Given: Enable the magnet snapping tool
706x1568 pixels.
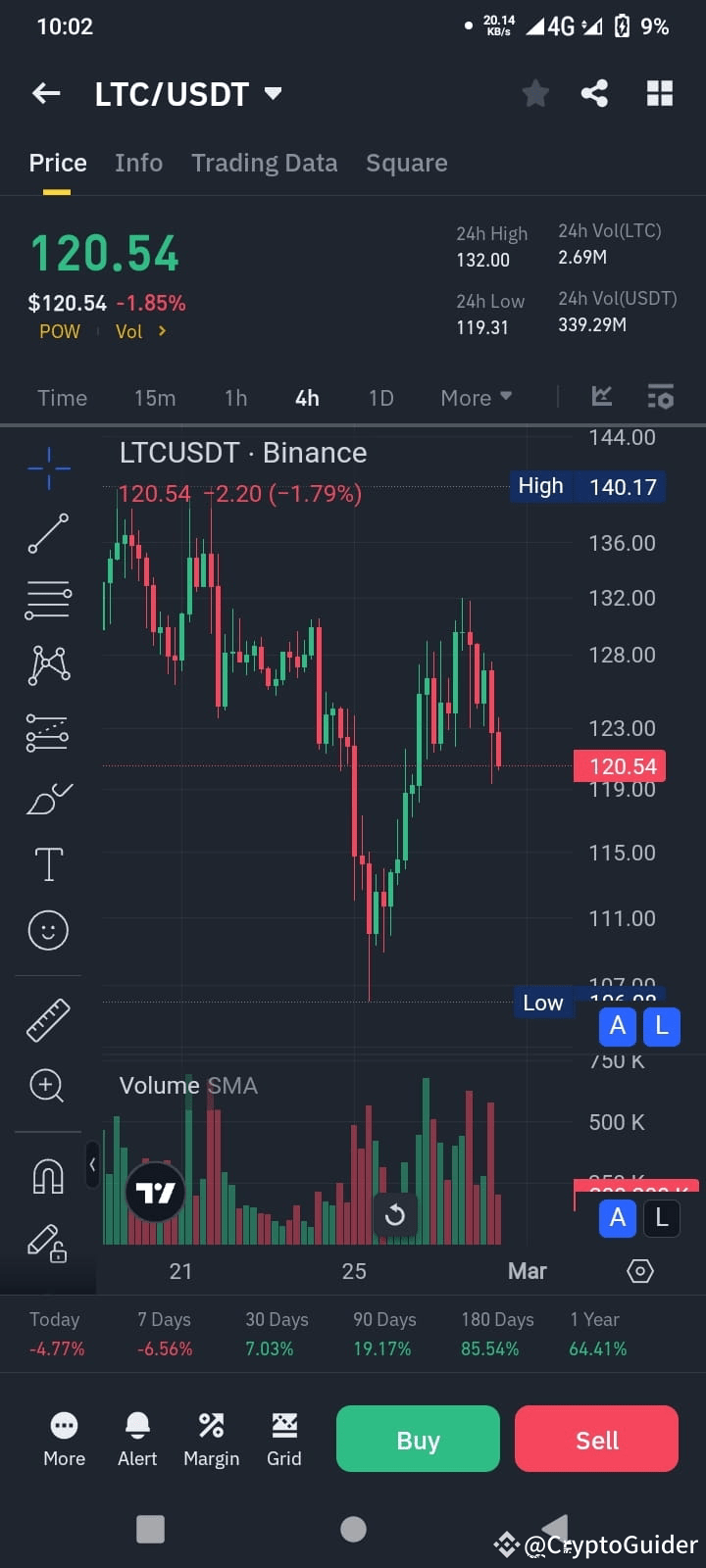Looking at the screenshot, I should [x=47, y=1174].
